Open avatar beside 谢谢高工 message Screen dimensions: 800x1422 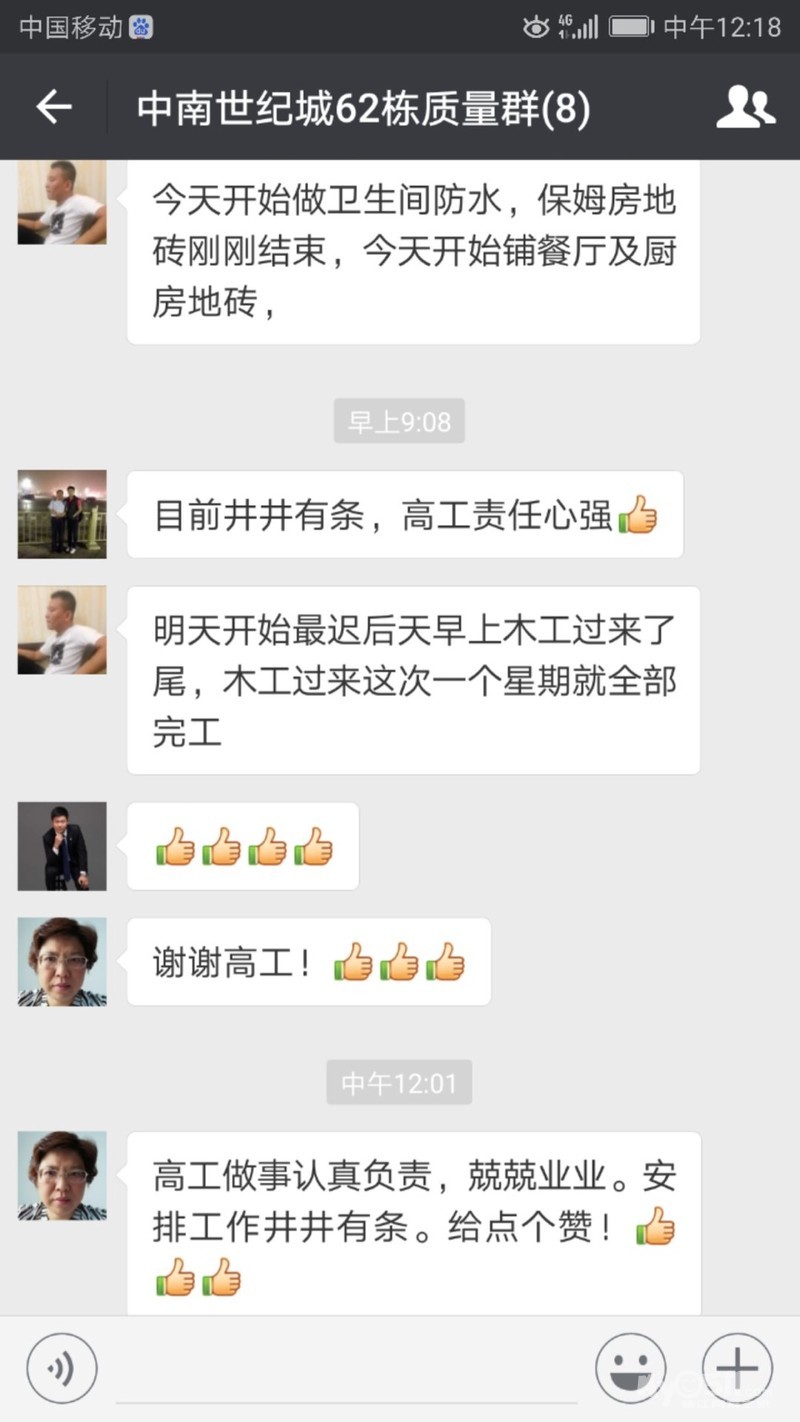(x=62, y=961)
